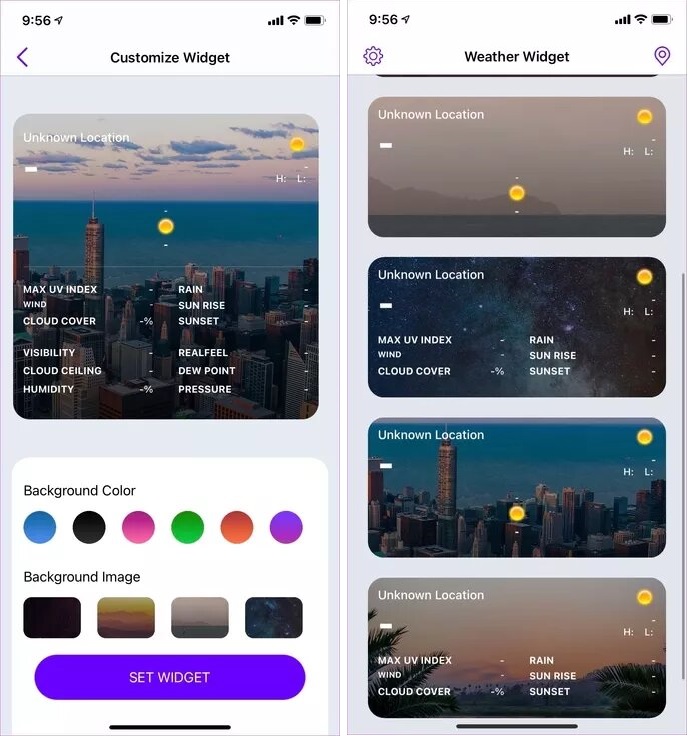The height and width of the screenshot is (736, 691).
Task: Select the blue background color
Action: click(40, 527)
